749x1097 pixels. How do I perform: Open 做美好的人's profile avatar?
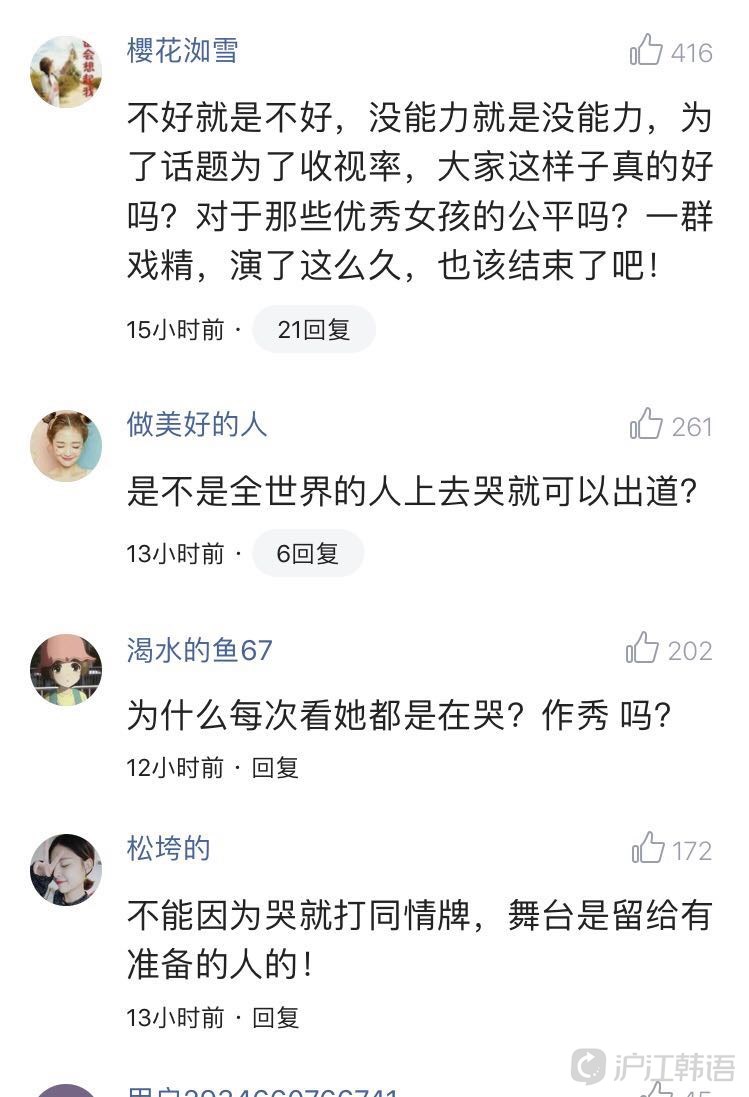[x=66, y=446]
